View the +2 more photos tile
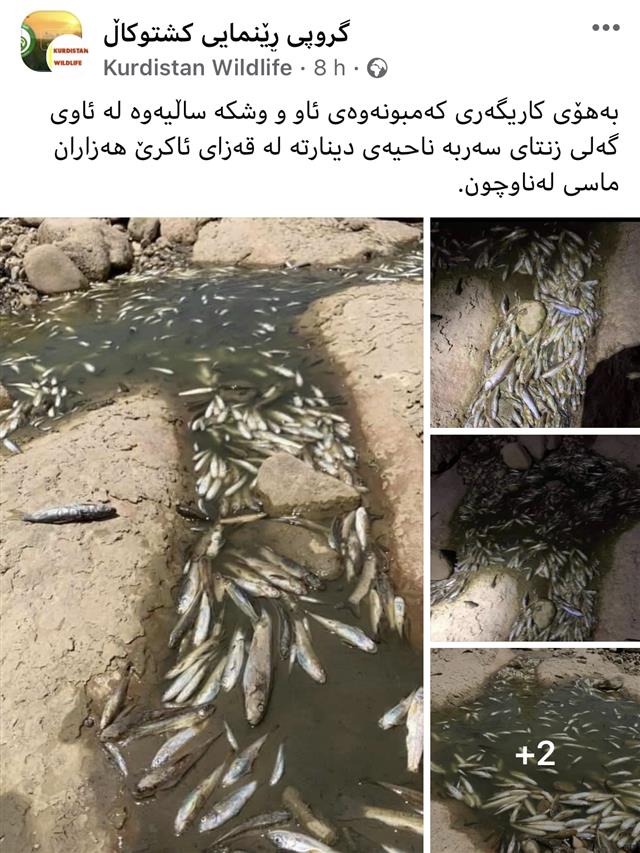 [x=535, y=750]
